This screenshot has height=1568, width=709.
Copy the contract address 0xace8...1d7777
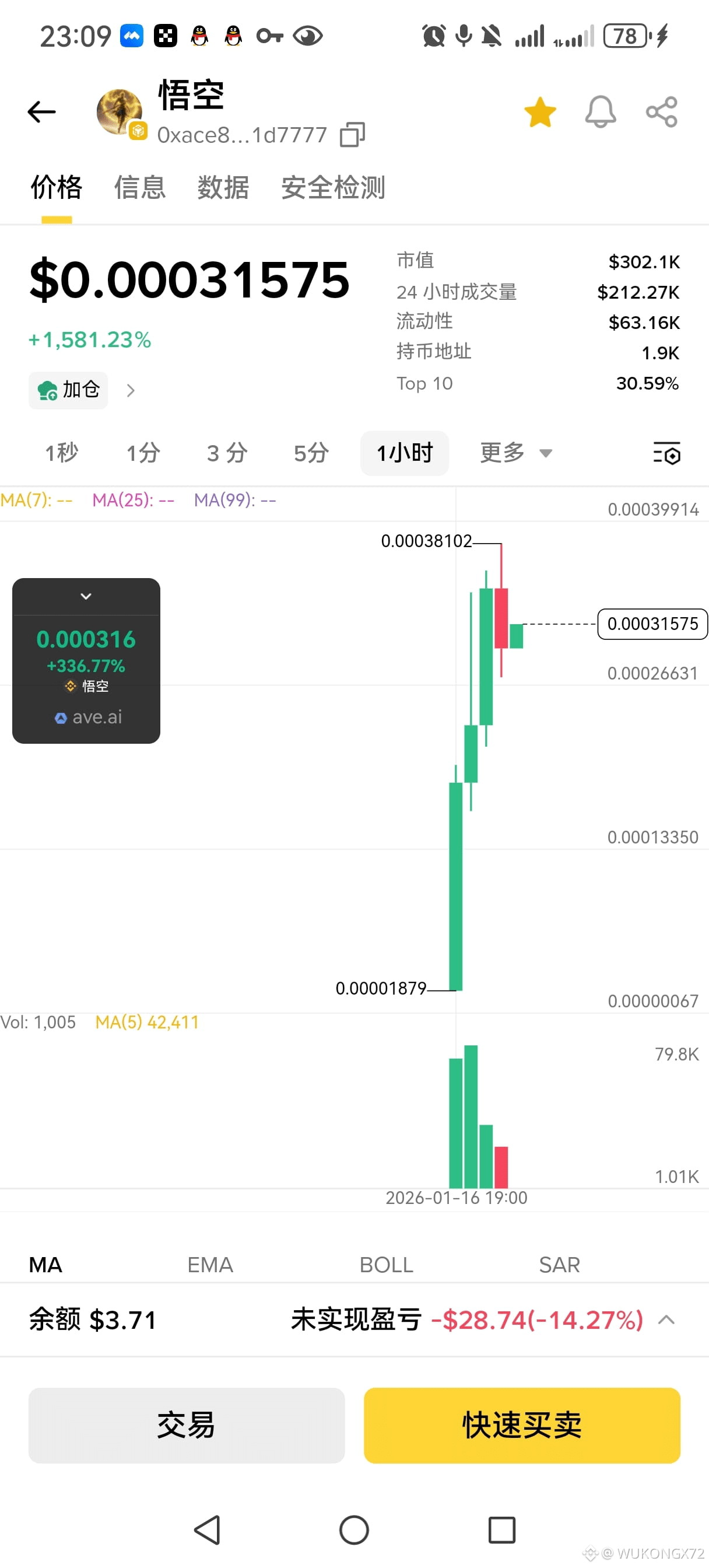click(352, 135)
